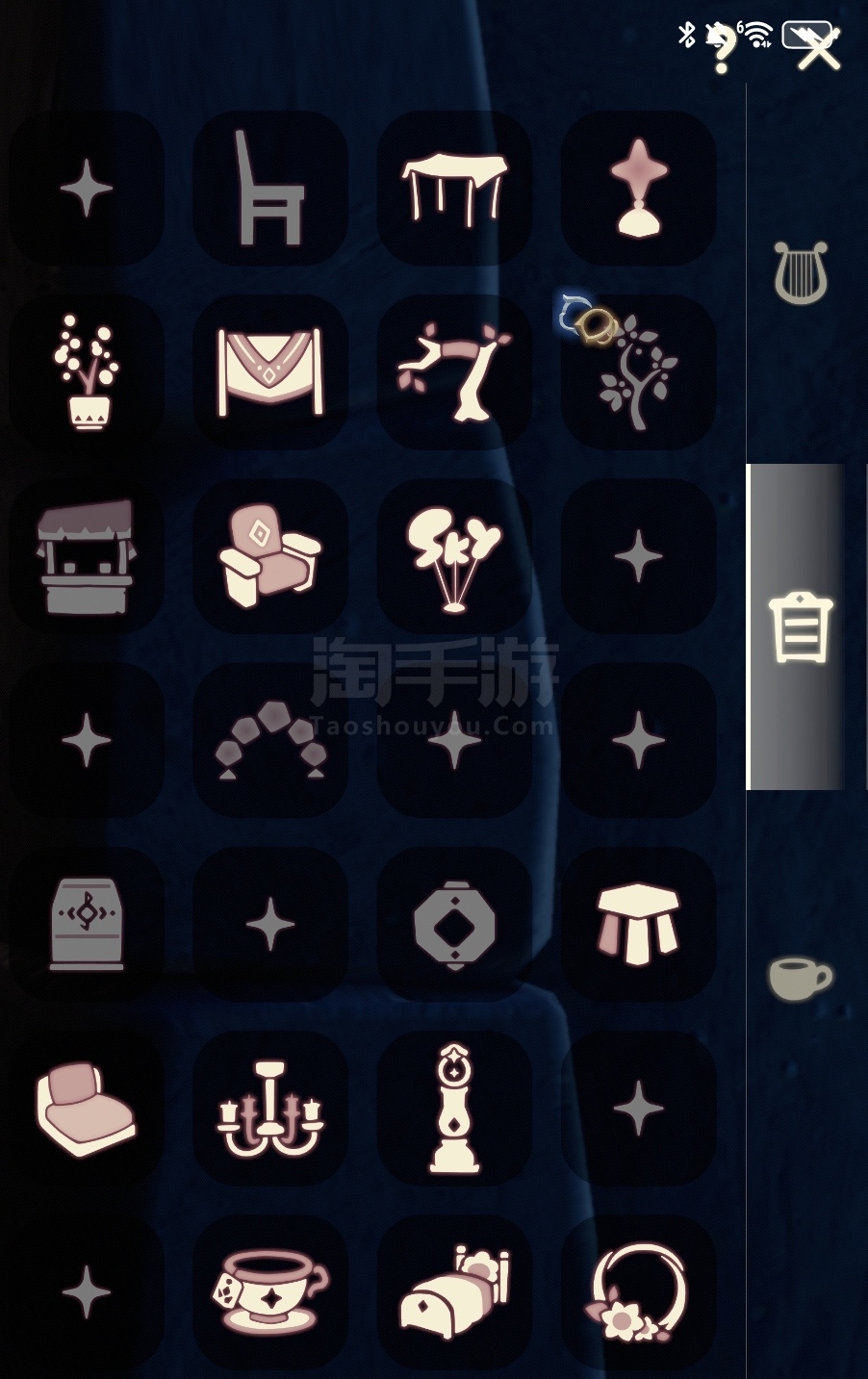
Task: Select the pink armchair item
Action: [x=270, y=556]
